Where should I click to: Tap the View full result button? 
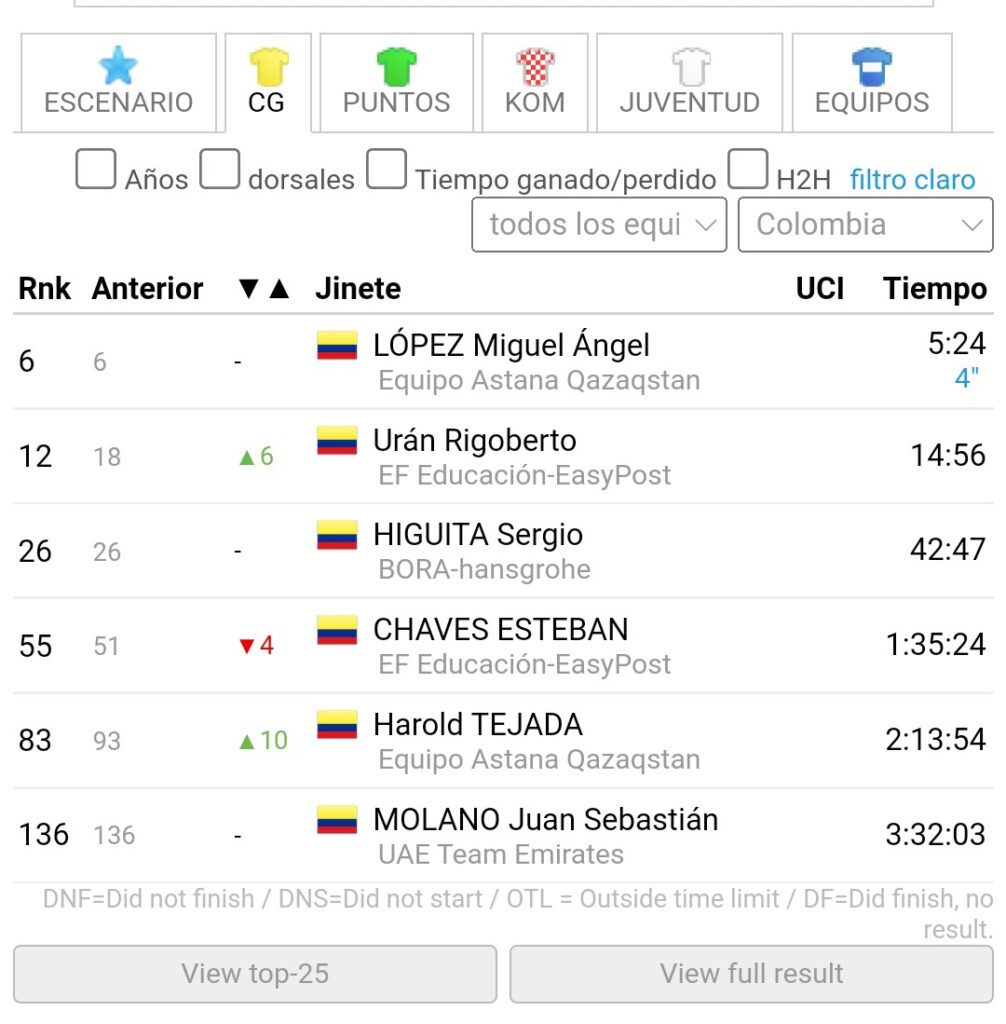pos(751,973)
